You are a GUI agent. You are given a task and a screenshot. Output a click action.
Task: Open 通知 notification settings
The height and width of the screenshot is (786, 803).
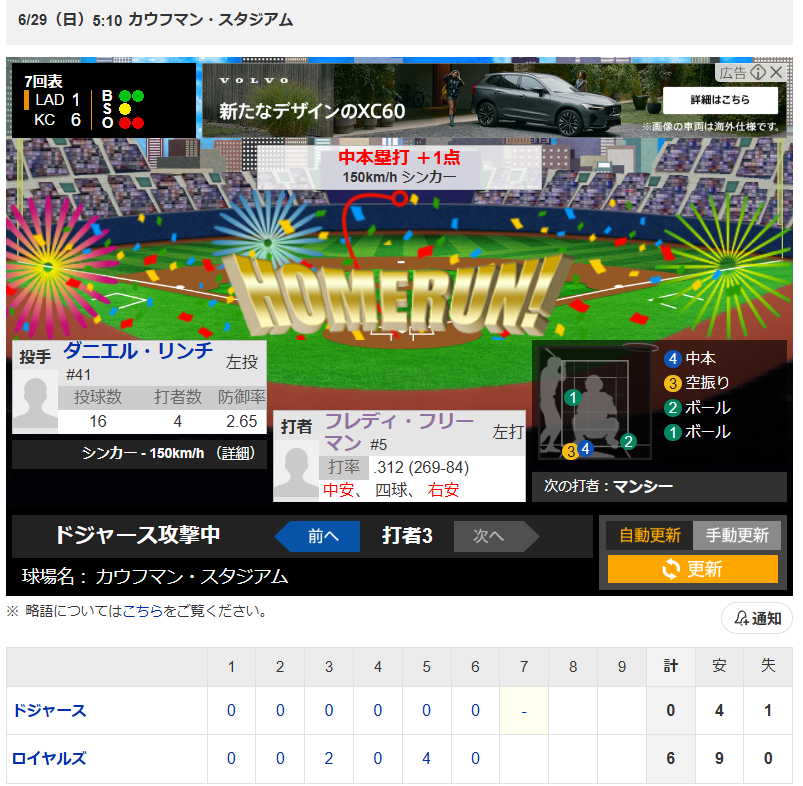(x=757, y=619)
